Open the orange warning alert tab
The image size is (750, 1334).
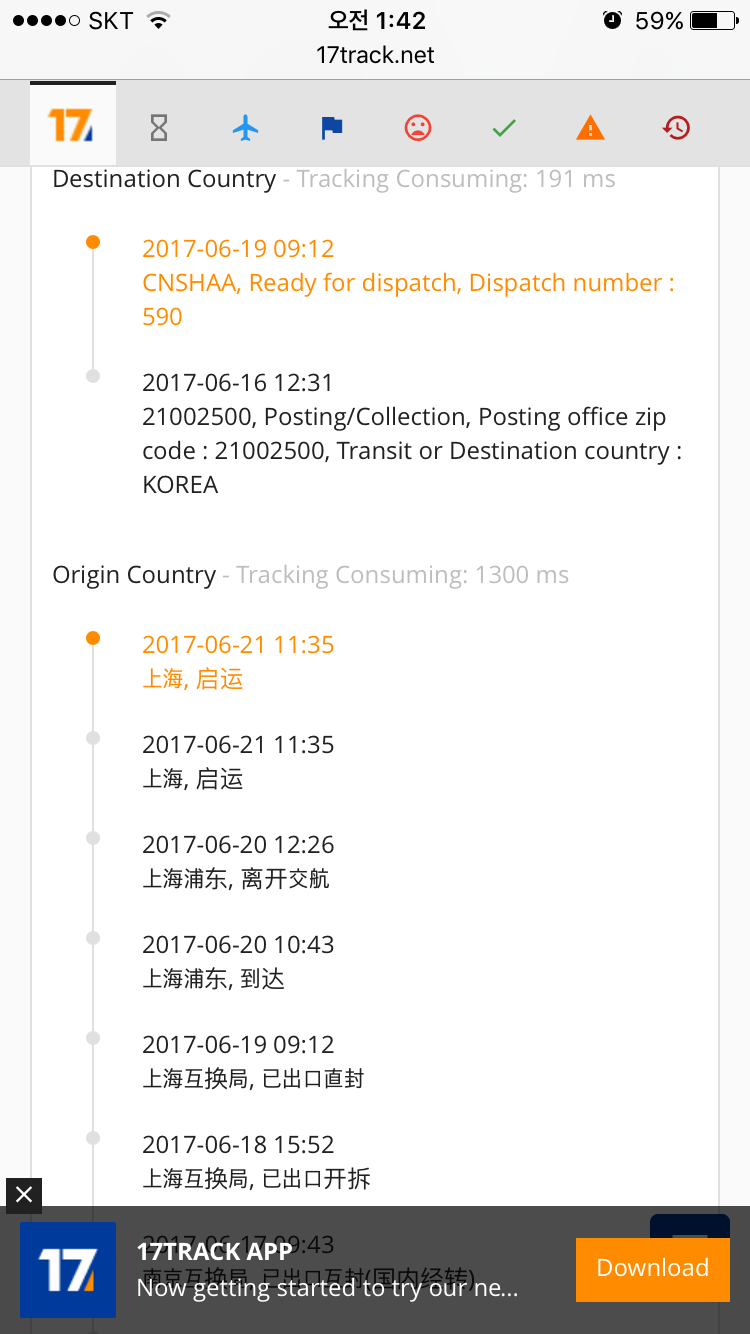(590, 127)
